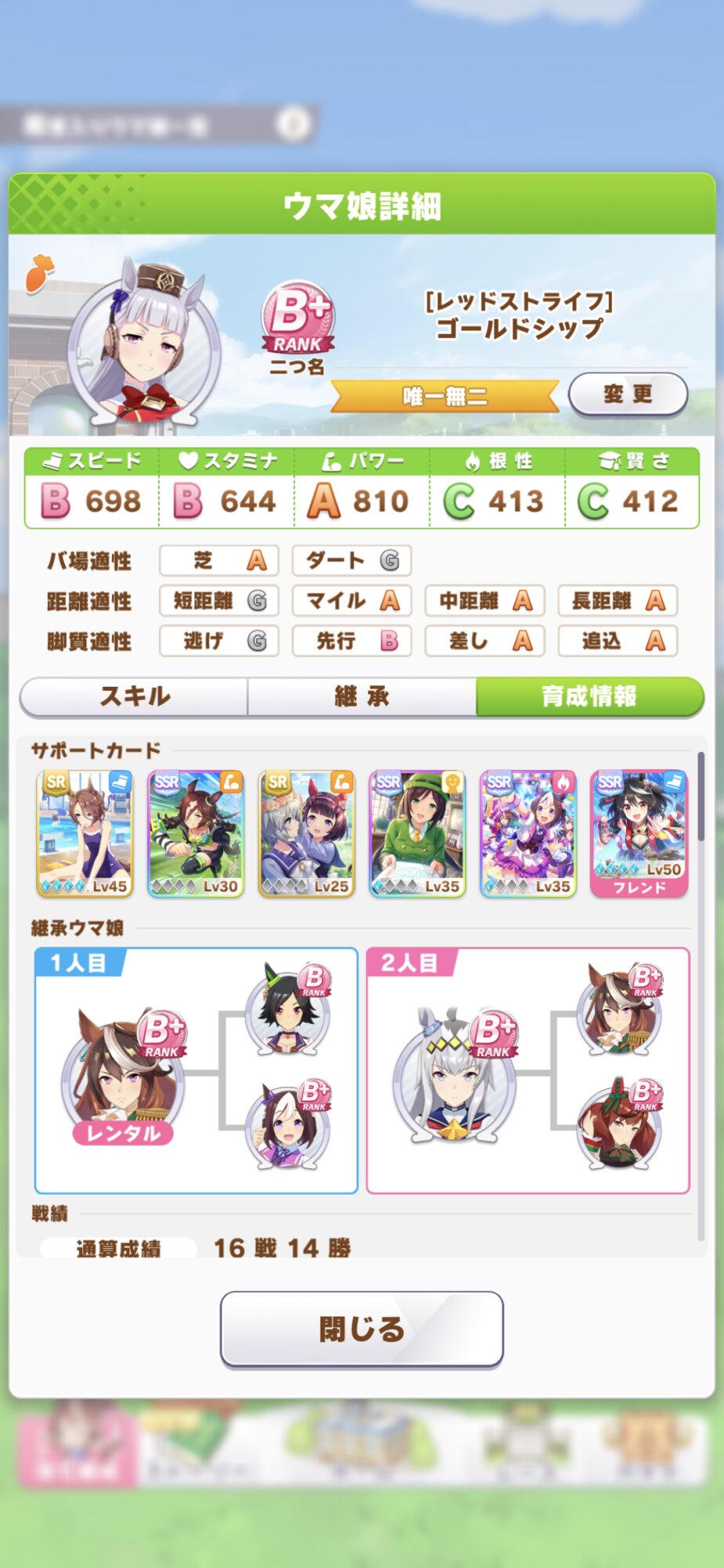This screenshot has width=724, height=1568.
Task: Open the Lv50 フレンド support card
Action: point(639,833)
